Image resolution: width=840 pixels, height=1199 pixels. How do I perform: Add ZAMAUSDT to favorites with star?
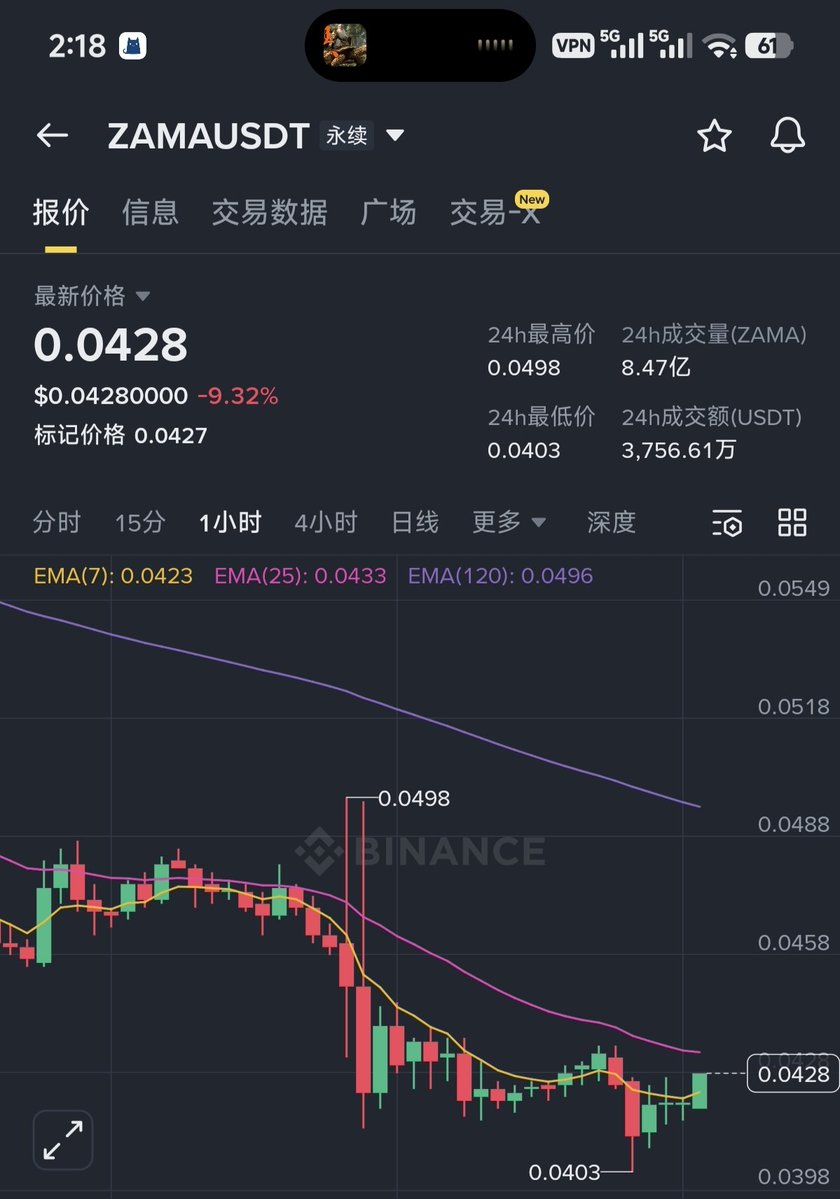pyautogui.click(x=714, y=136)
